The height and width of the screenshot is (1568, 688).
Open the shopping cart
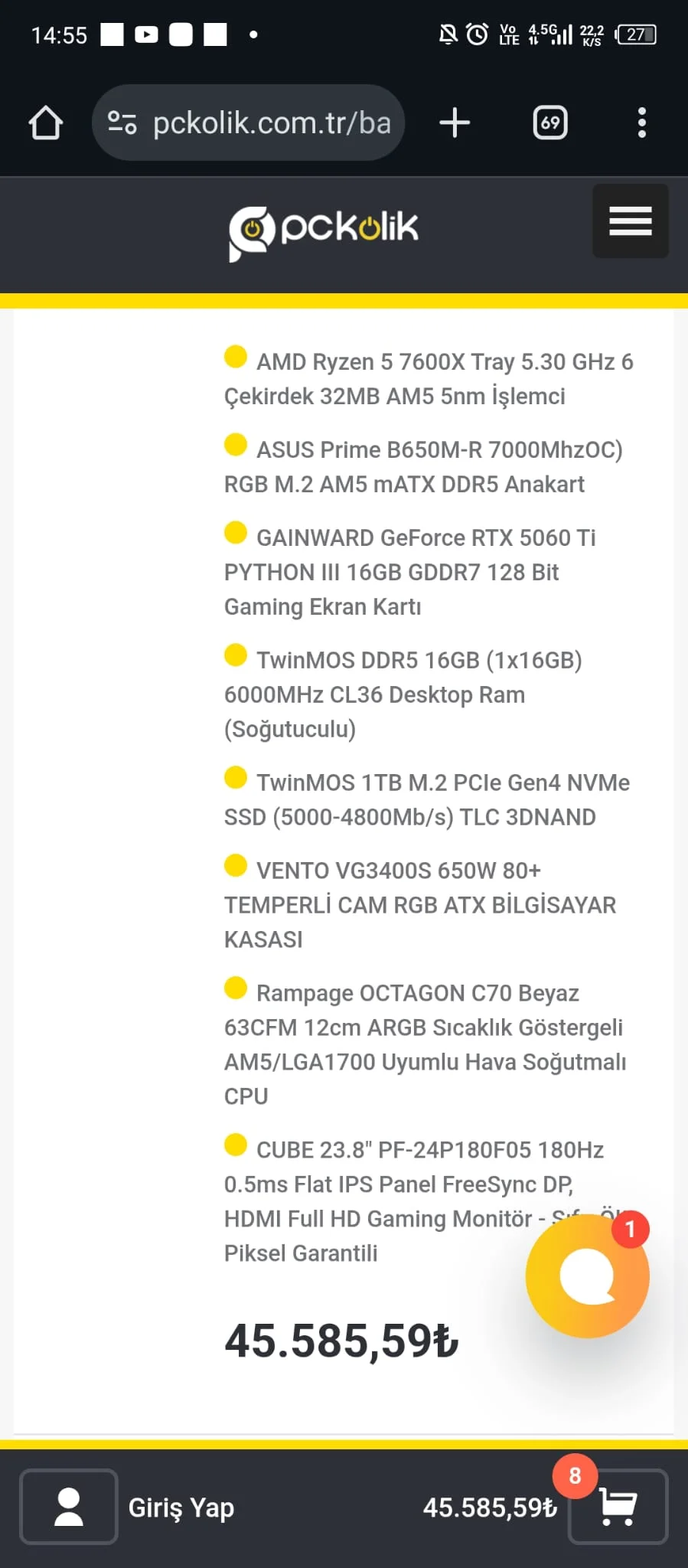[x=618, y=1507]
